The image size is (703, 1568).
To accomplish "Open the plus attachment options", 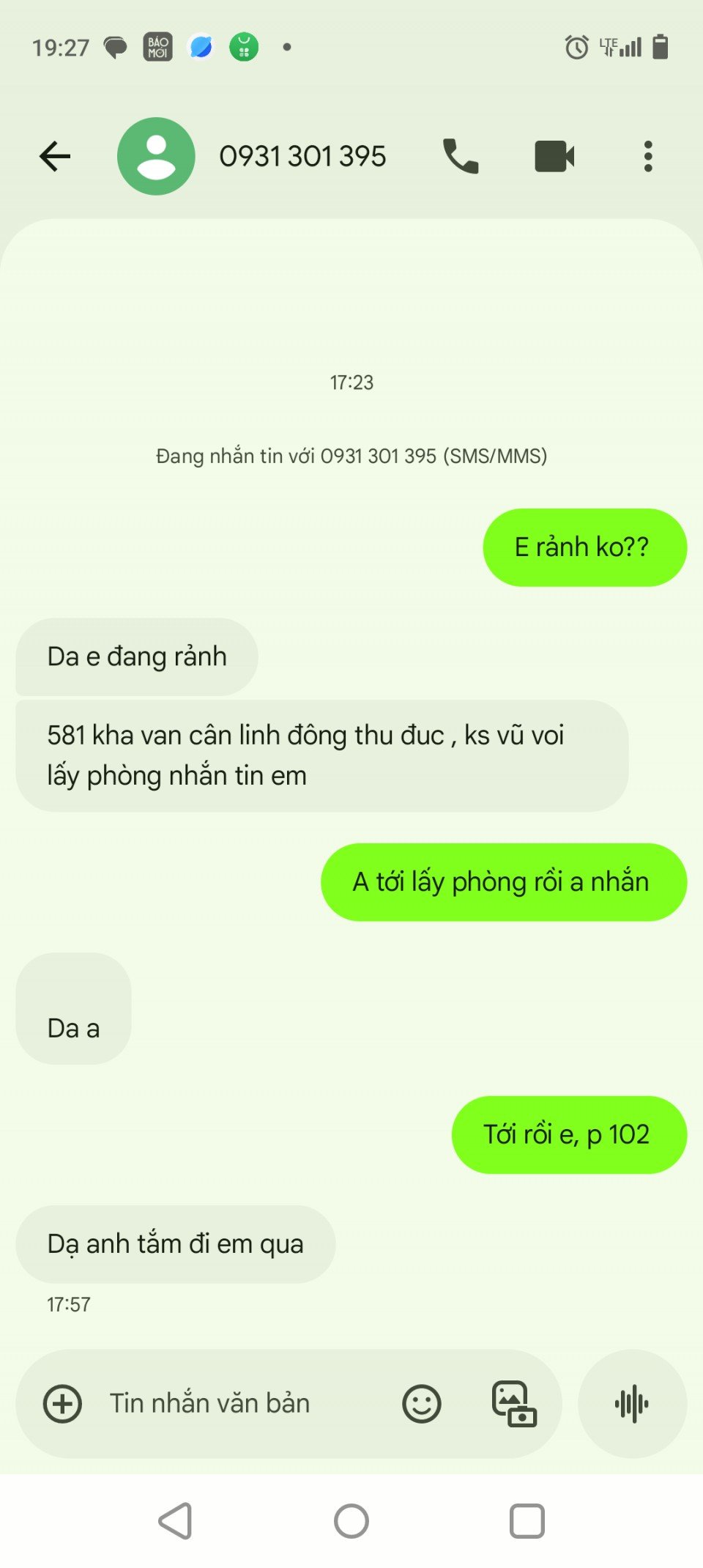I will pyautogui.click(x=63, y=1404).
